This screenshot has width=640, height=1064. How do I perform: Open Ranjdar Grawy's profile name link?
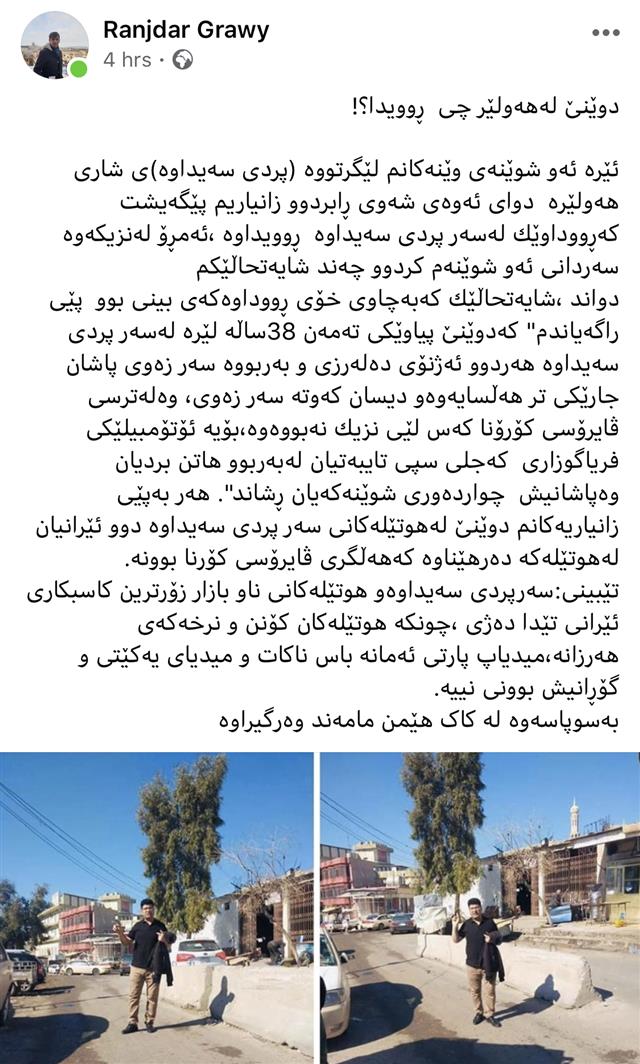point(186,30)
